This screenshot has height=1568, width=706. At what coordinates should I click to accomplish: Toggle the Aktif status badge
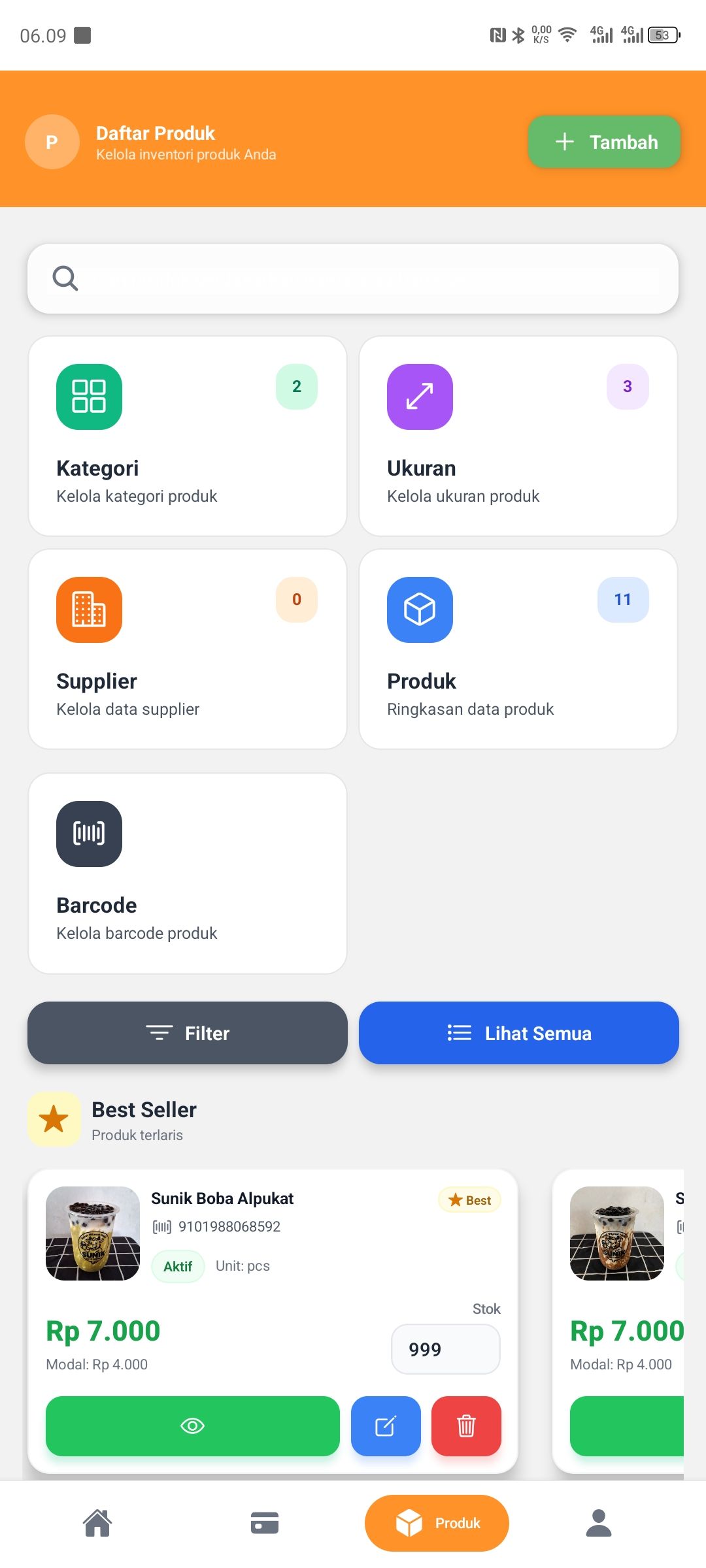(177, 1266)
